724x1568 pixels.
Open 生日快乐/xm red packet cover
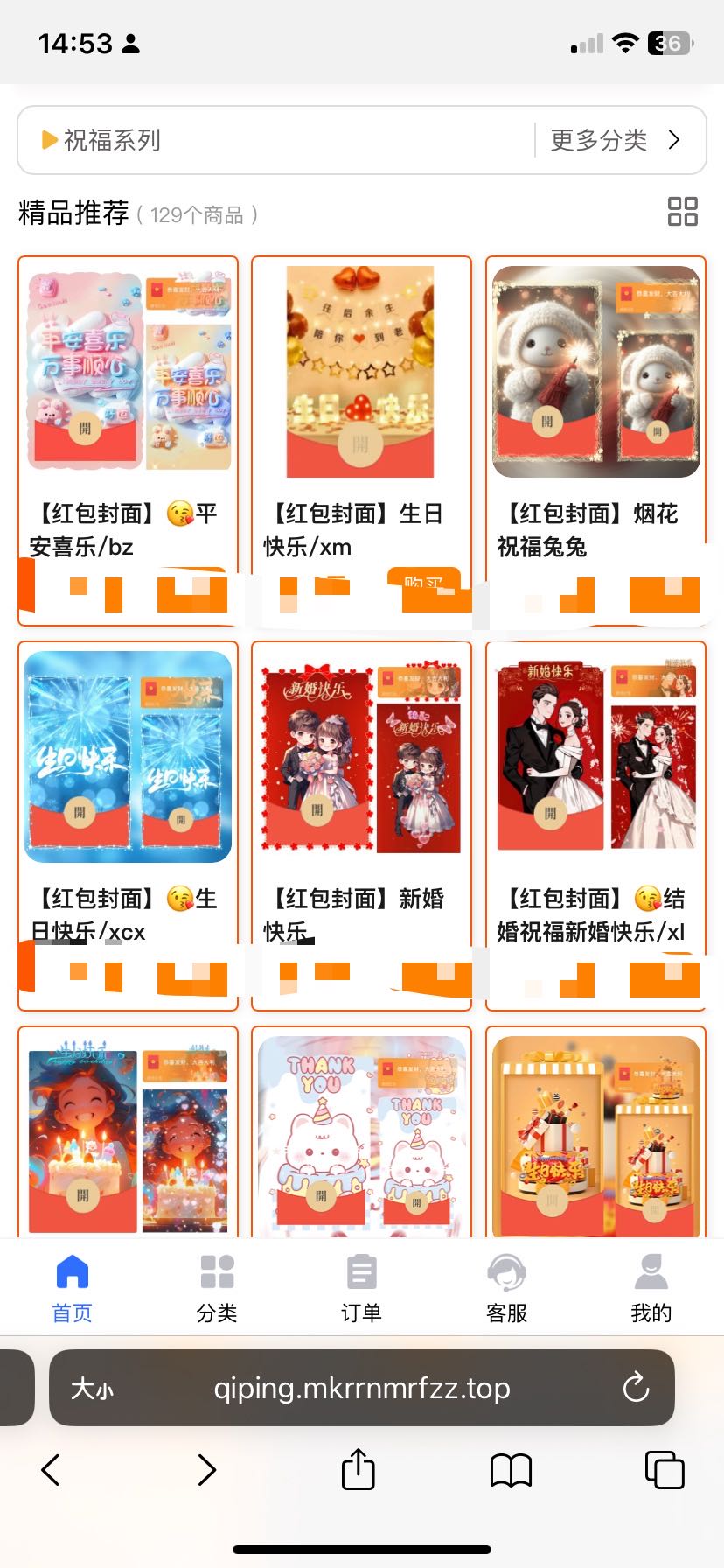click(361, 372)
